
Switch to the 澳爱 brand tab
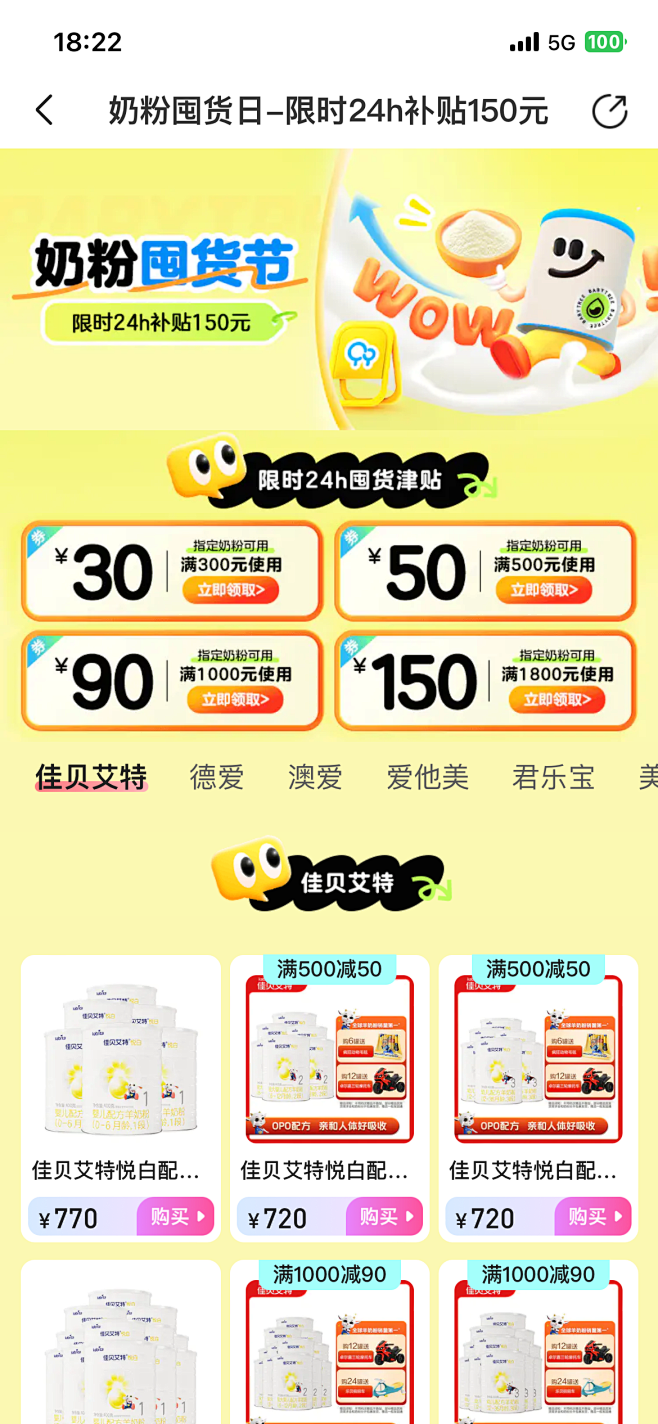tap(315, 777)
